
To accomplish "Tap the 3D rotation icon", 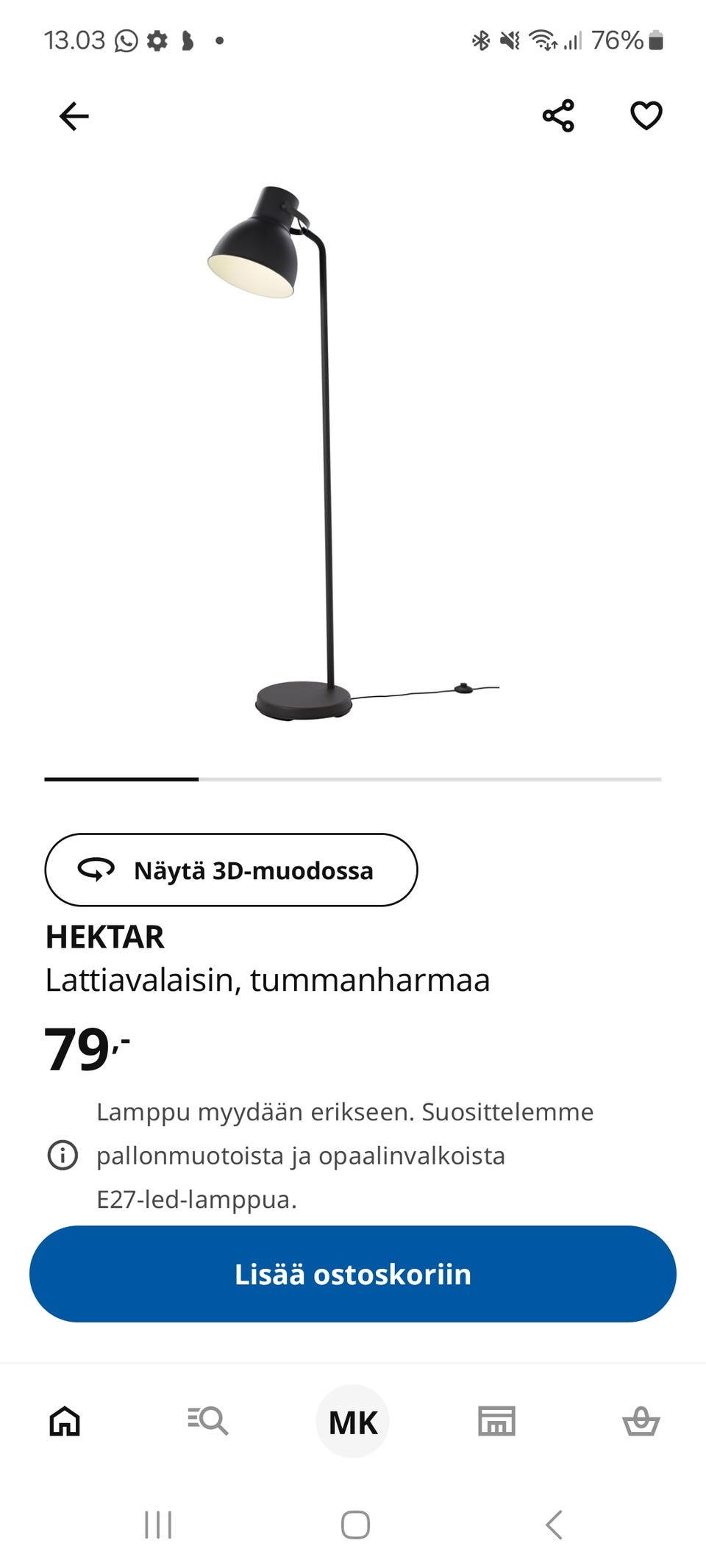I will point(94,870).
